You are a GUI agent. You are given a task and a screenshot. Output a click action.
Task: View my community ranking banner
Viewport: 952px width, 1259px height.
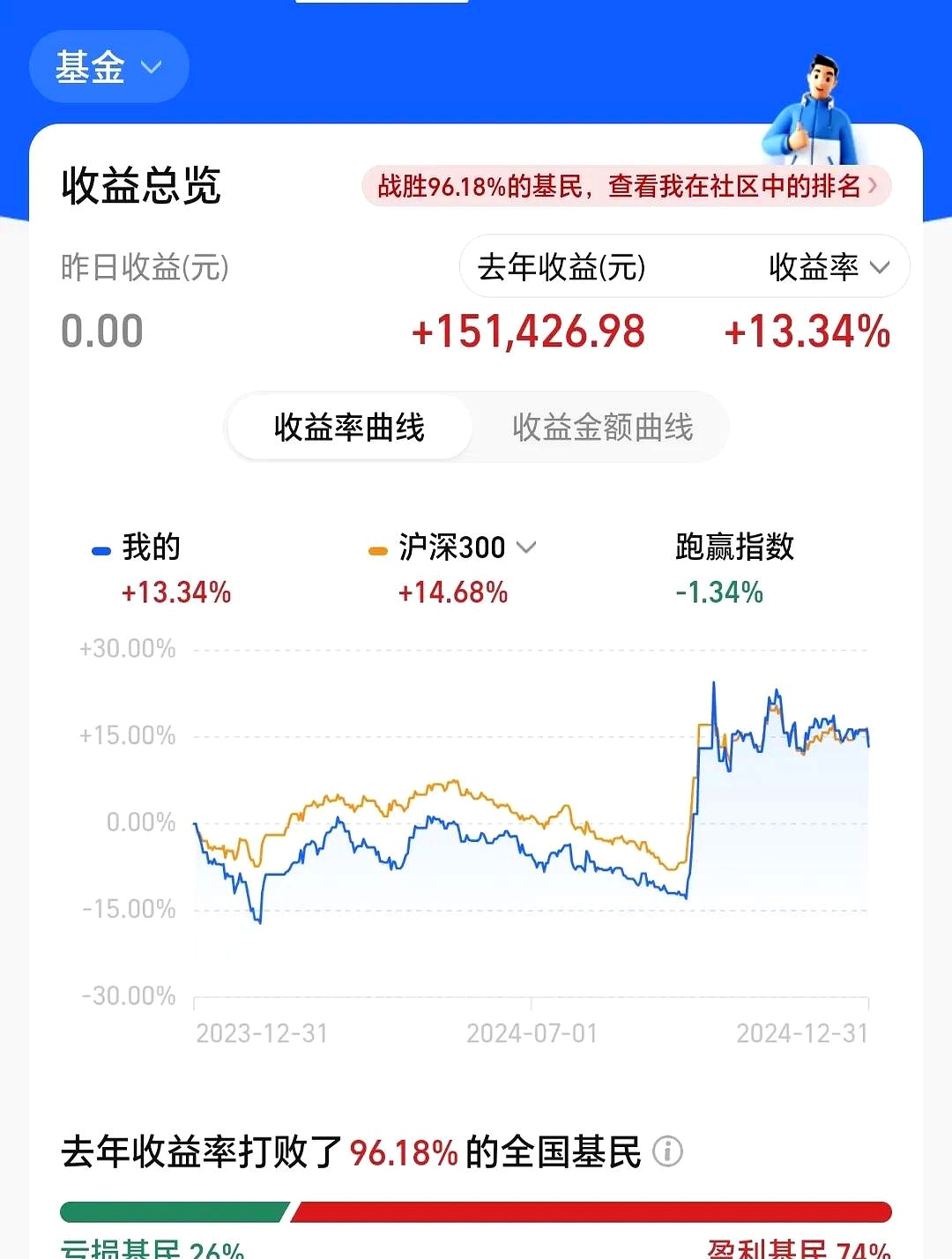(x=626, y=186)
